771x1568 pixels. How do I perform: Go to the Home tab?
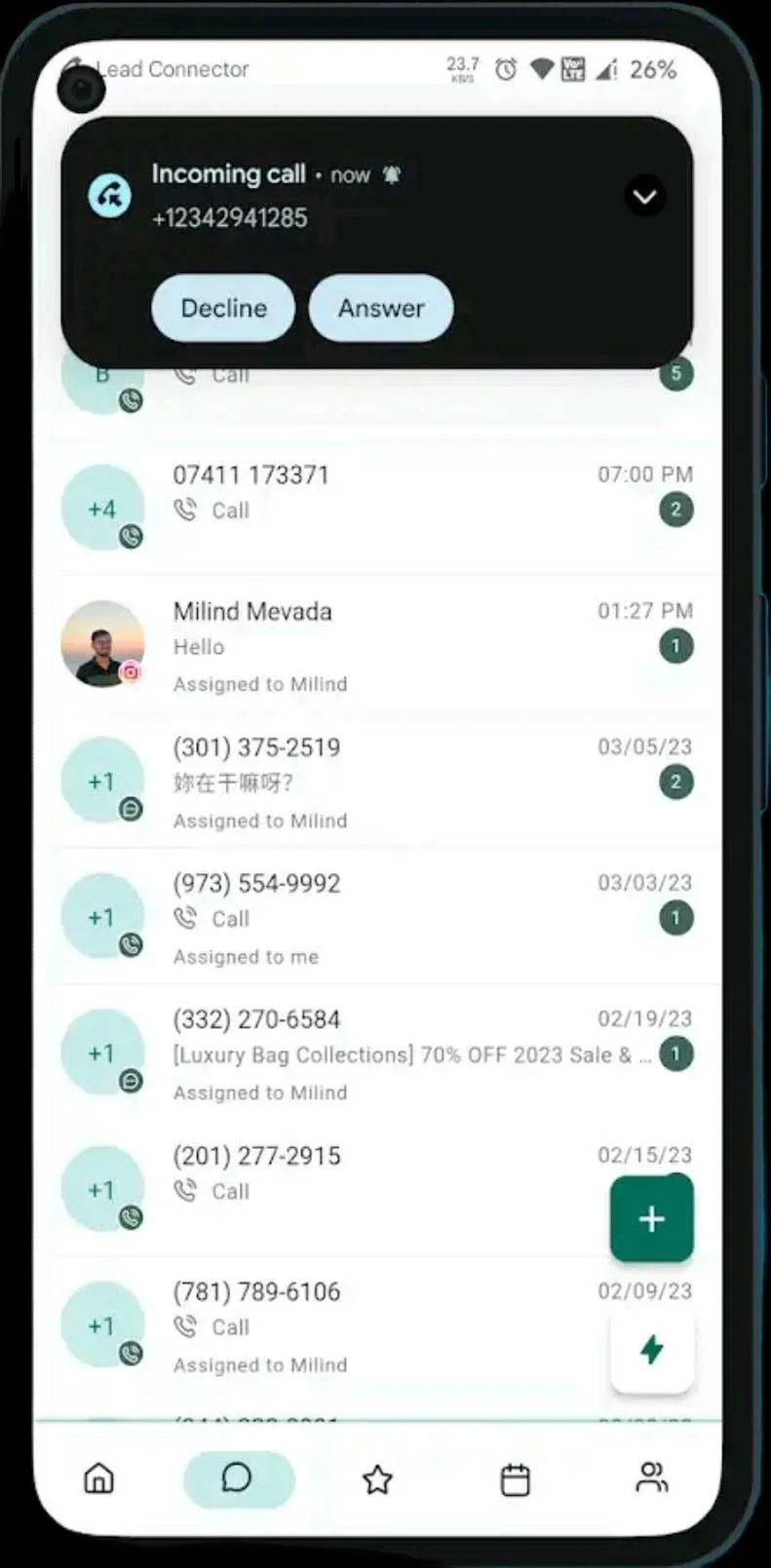(98, 1478)
